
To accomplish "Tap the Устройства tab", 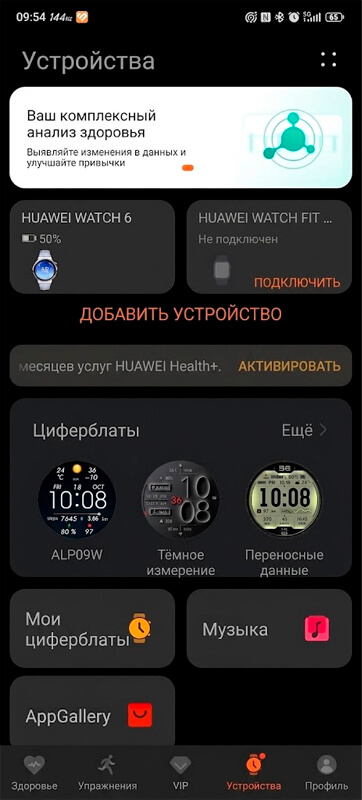I will point(253,773).
